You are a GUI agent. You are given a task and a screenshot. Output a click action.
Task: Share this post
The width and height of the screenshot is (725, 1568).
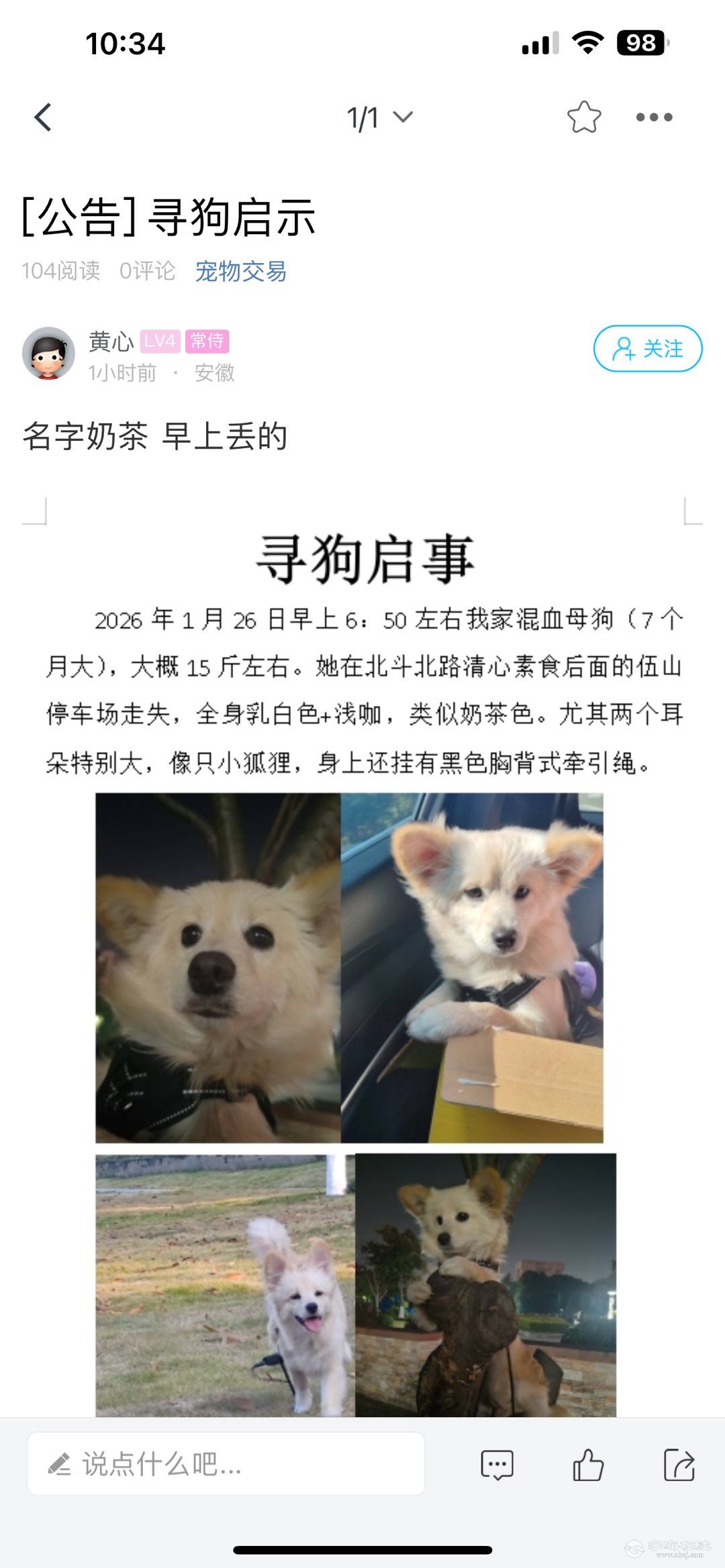[x=679, y=1465]
